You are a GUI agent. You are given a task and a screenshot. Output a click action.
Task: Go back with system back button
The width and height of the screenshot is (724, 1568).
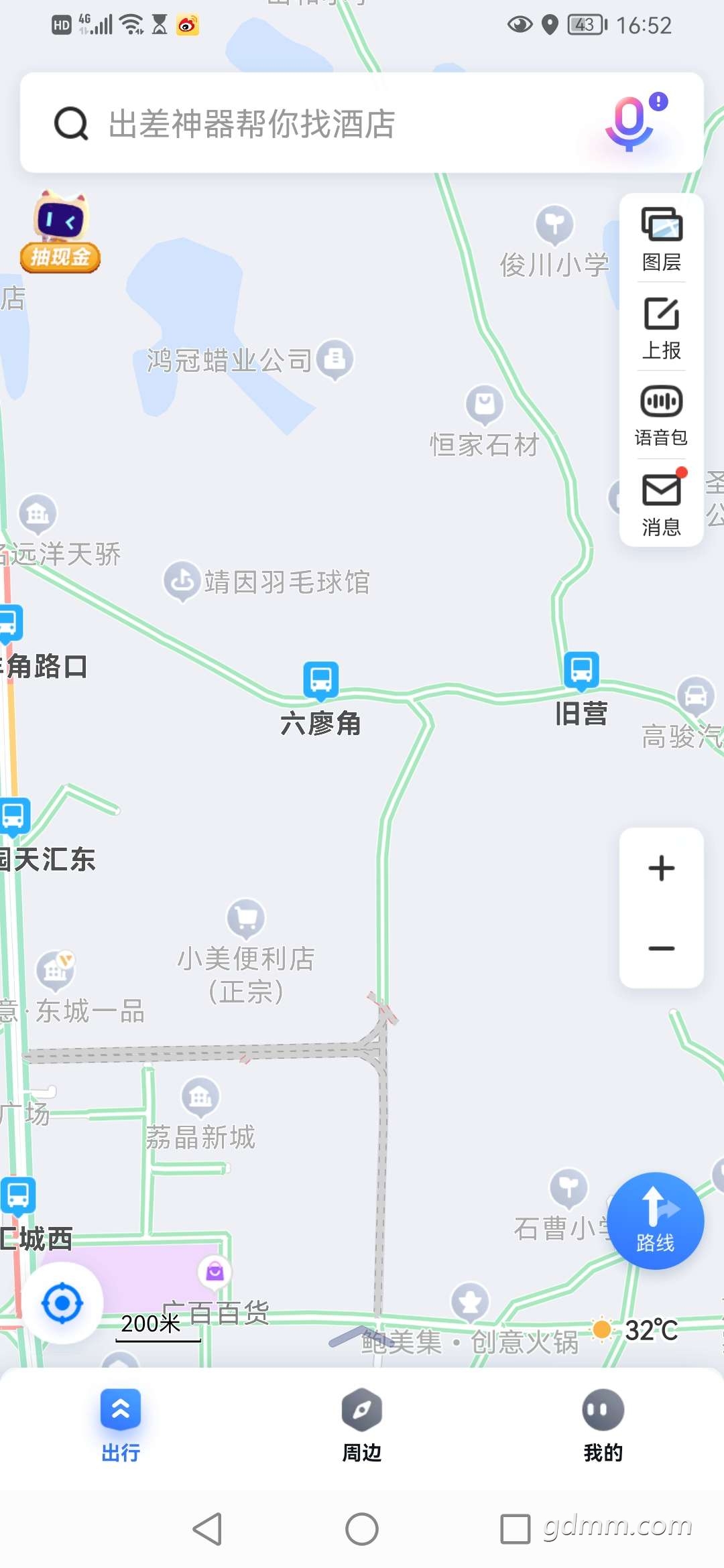click(x=207, y=1529)
